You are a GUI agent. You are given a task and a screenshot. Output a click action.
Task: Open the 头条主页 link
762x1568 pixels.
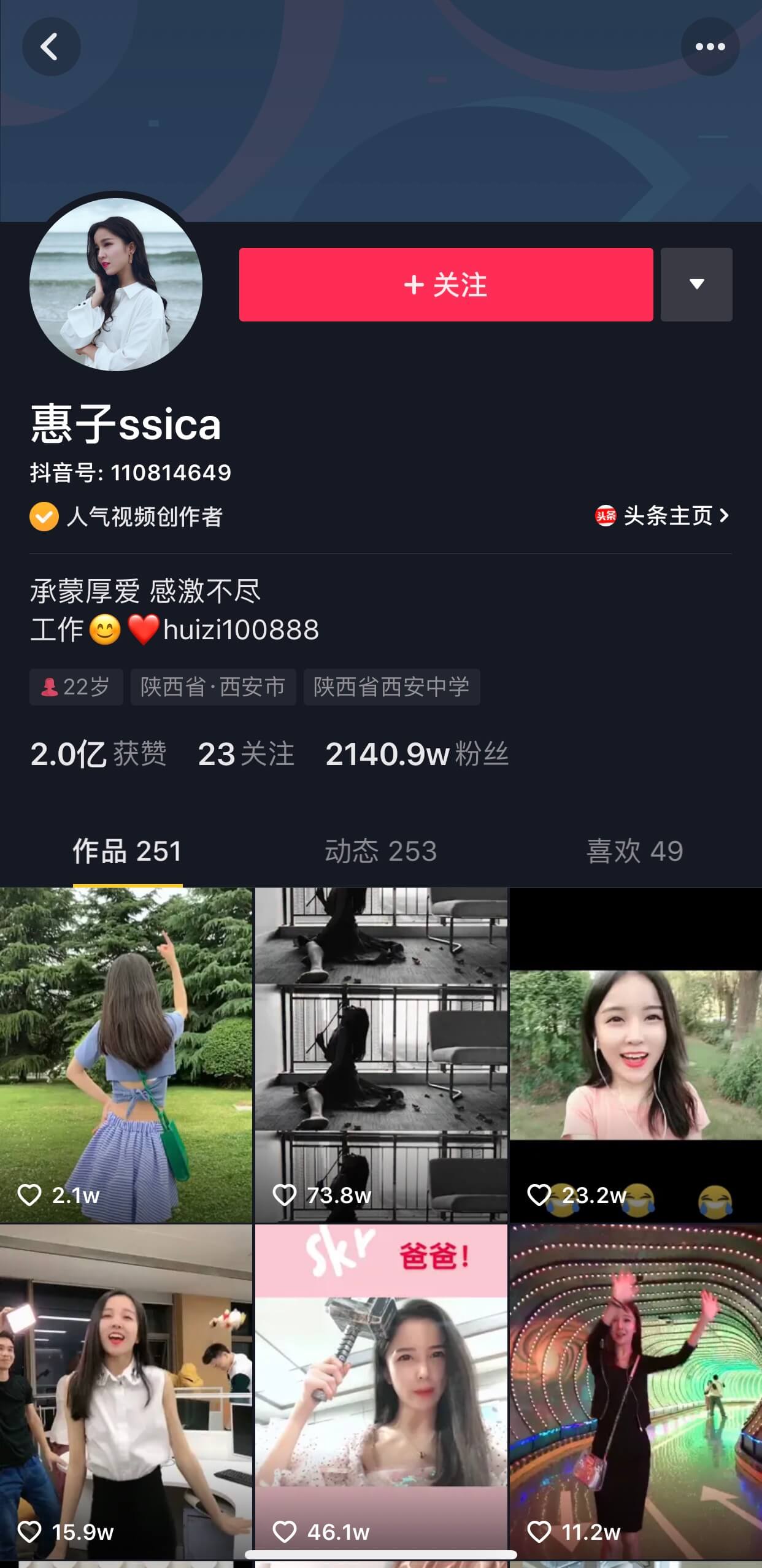[x=663, y=516]
